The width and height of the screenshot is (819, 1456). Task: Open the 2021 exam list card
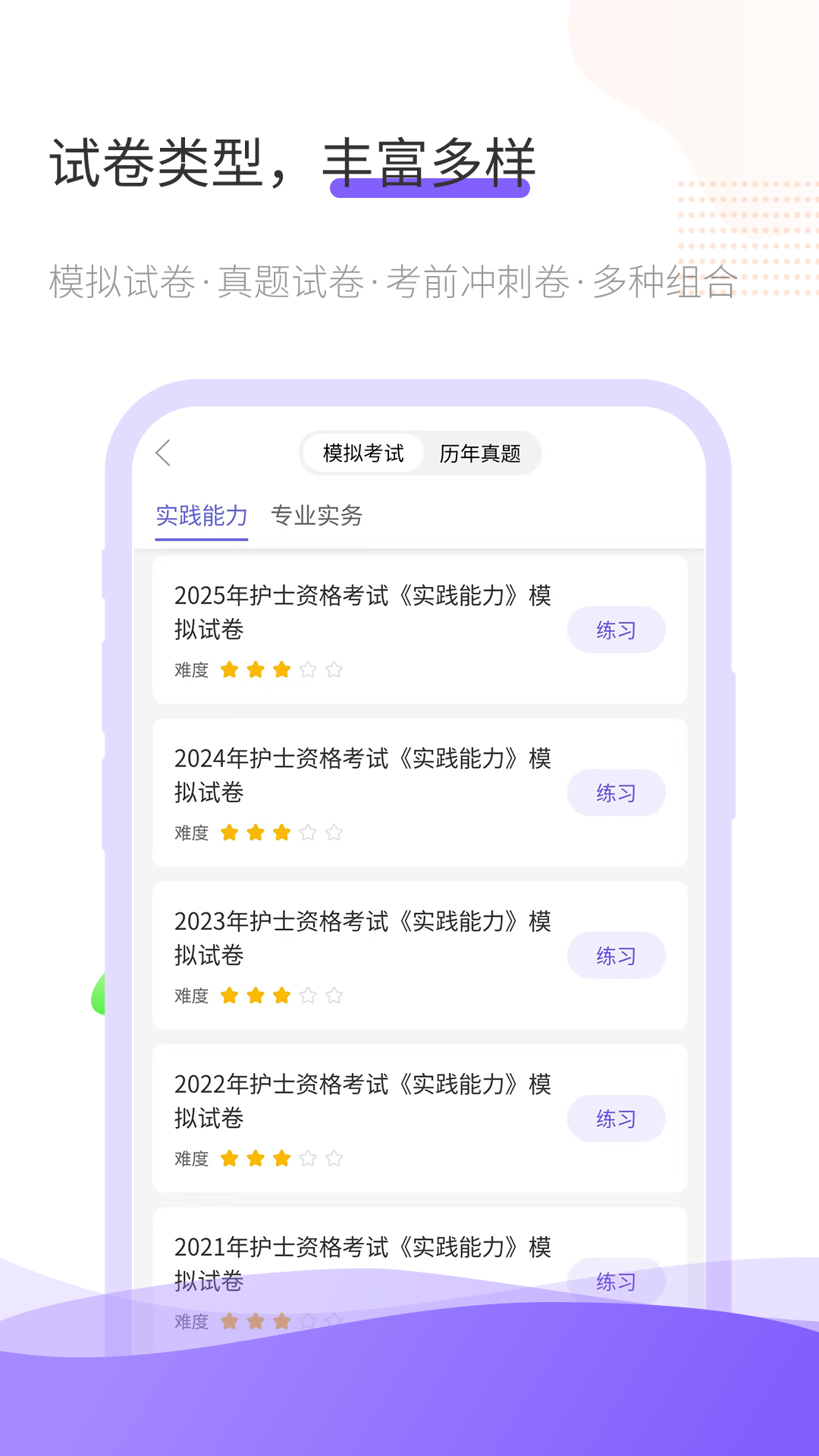coord(364,1265)
